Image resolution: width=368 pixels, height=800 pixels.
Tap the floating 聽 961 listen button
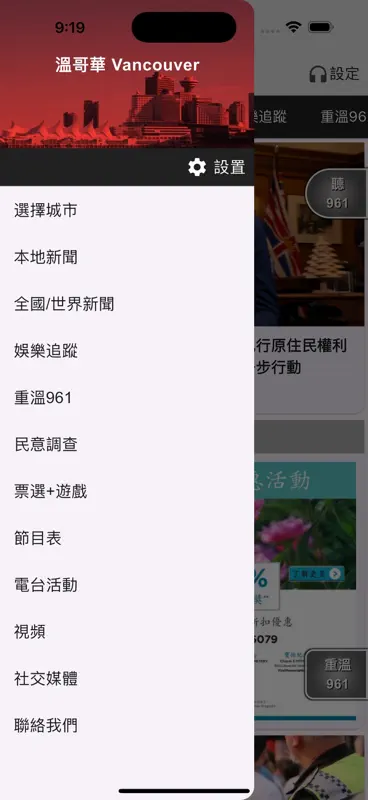coord(337,193)
